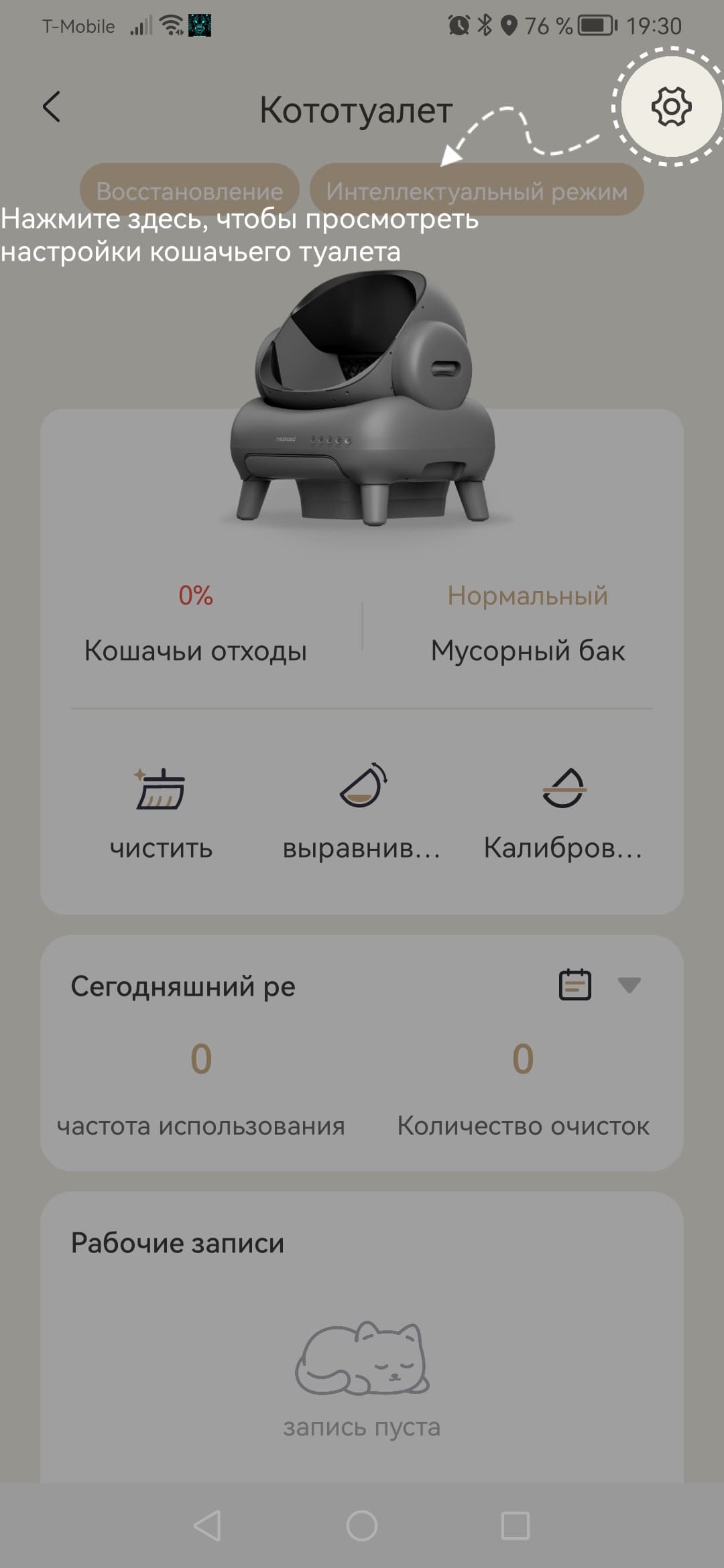Select Интеллектуальный режим mode chip
The image size is (724, 1568).
(477, 190)
